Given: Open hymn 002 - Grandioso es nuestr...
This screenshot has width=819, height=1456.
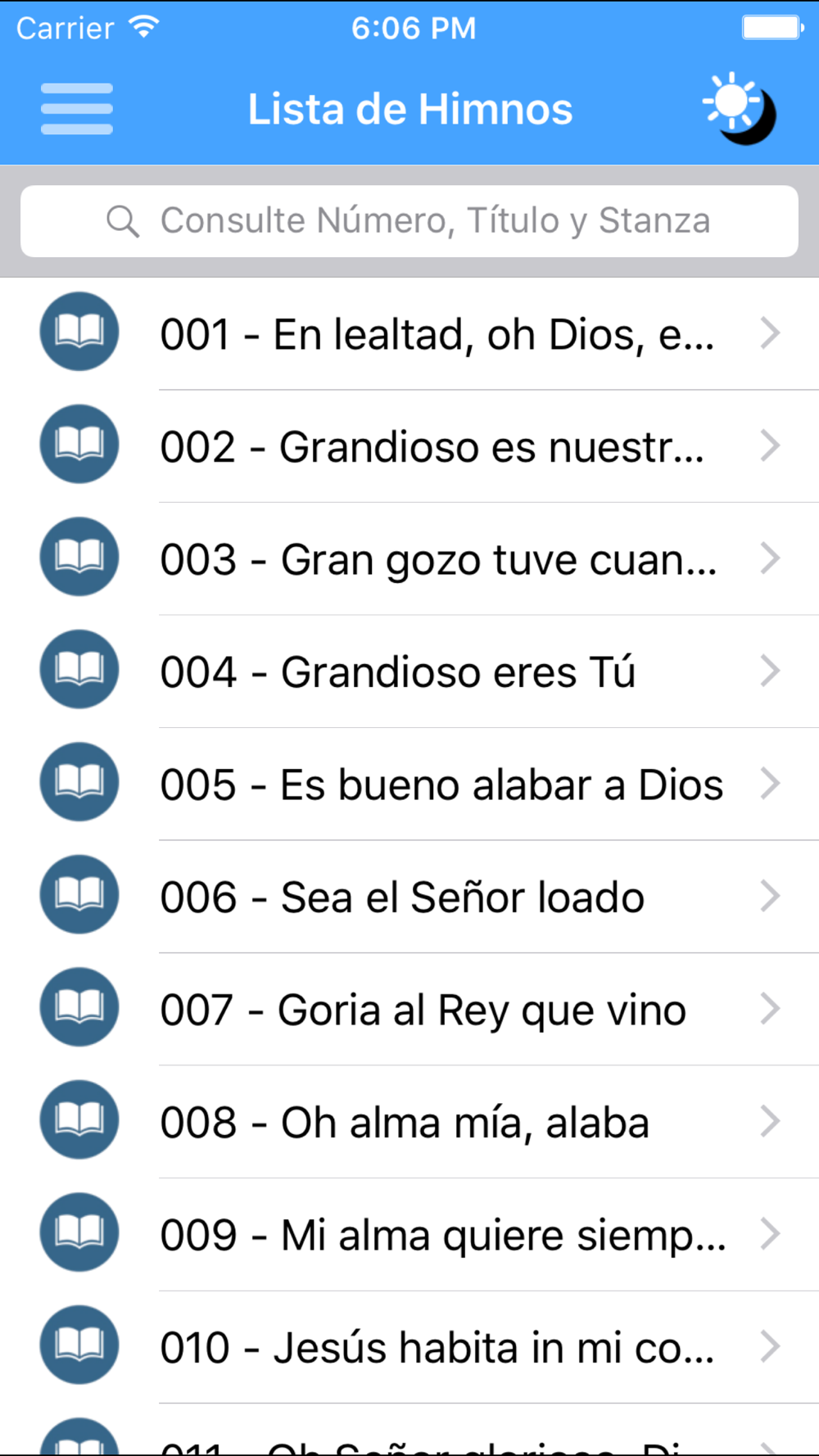Looking at the screenshot, I should coord(409,446).
